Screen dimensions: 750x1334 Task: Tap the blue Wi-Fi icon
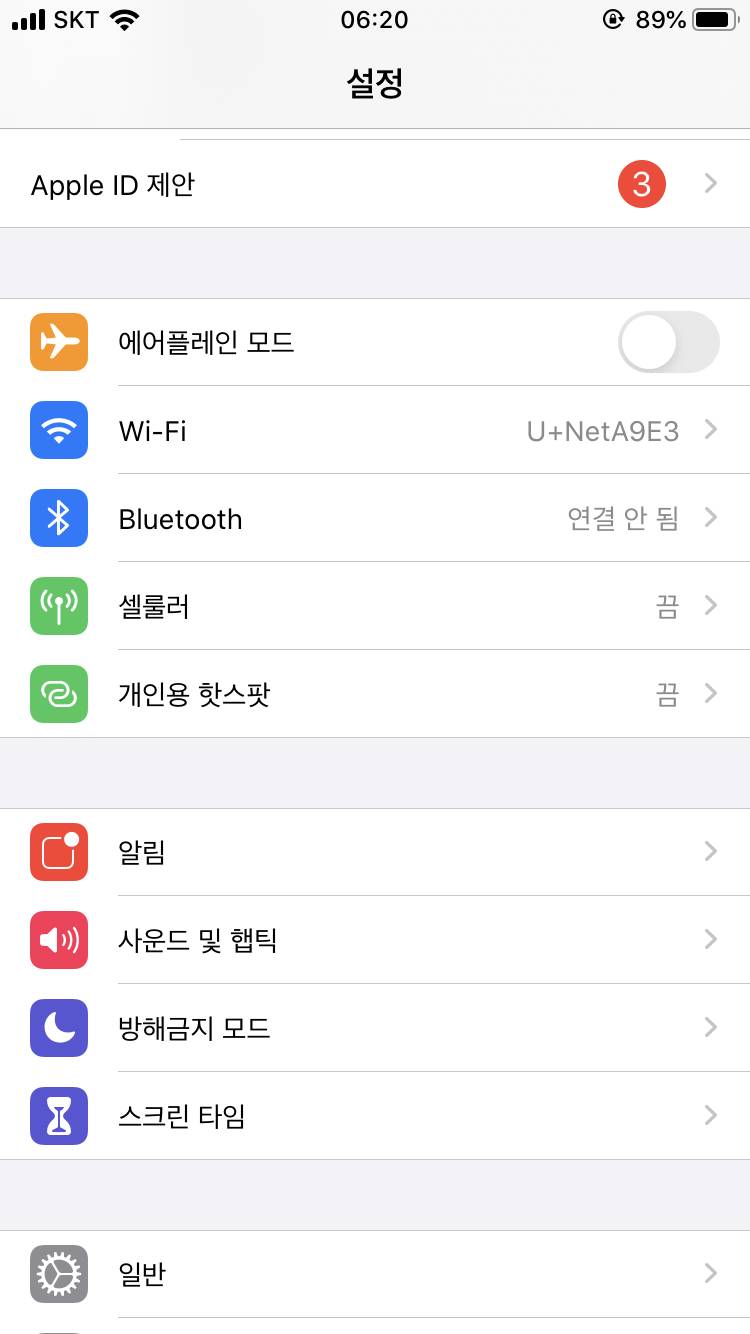58,430
